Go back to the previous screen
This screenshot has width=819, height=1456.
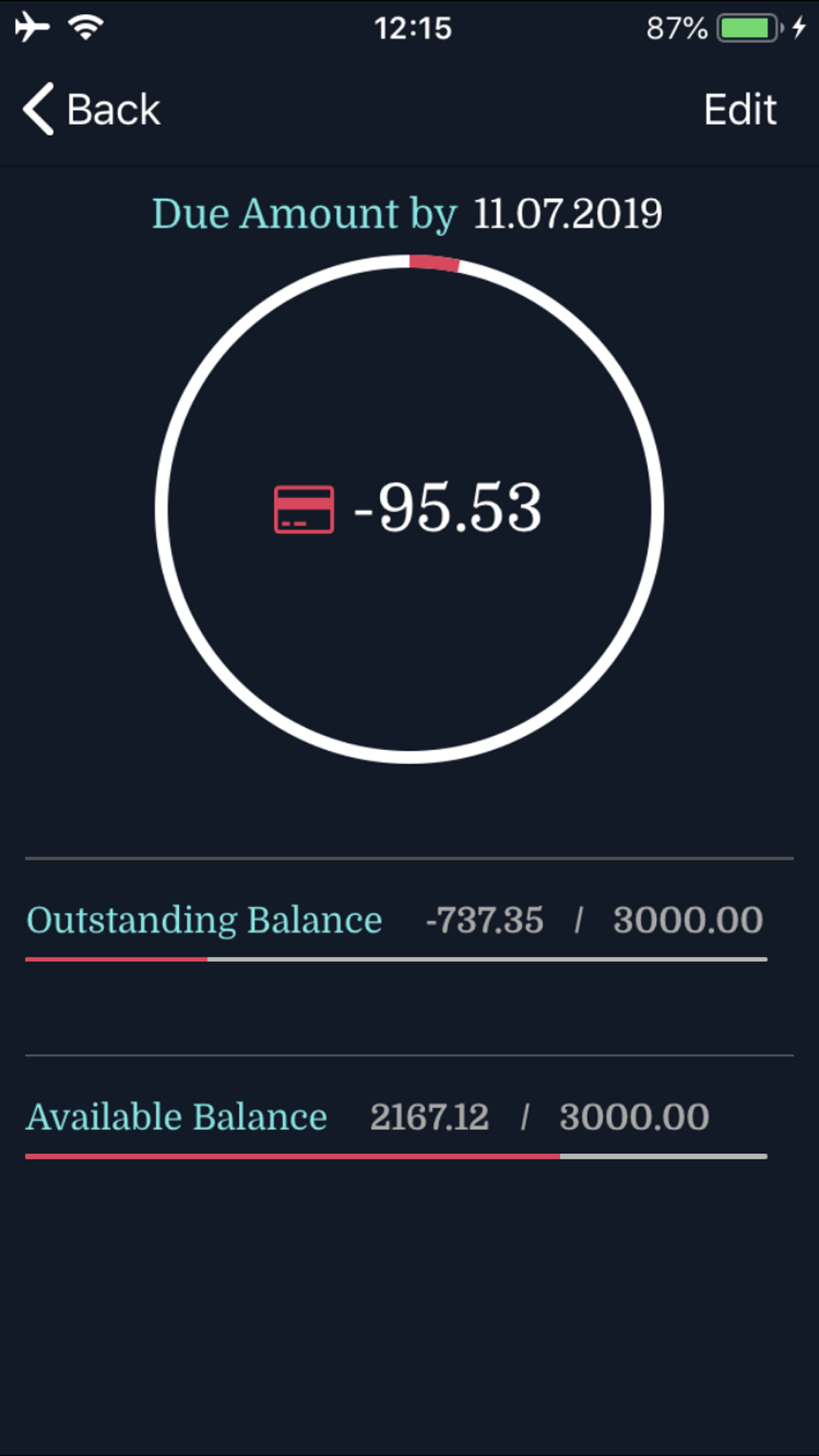click(92, 109)
